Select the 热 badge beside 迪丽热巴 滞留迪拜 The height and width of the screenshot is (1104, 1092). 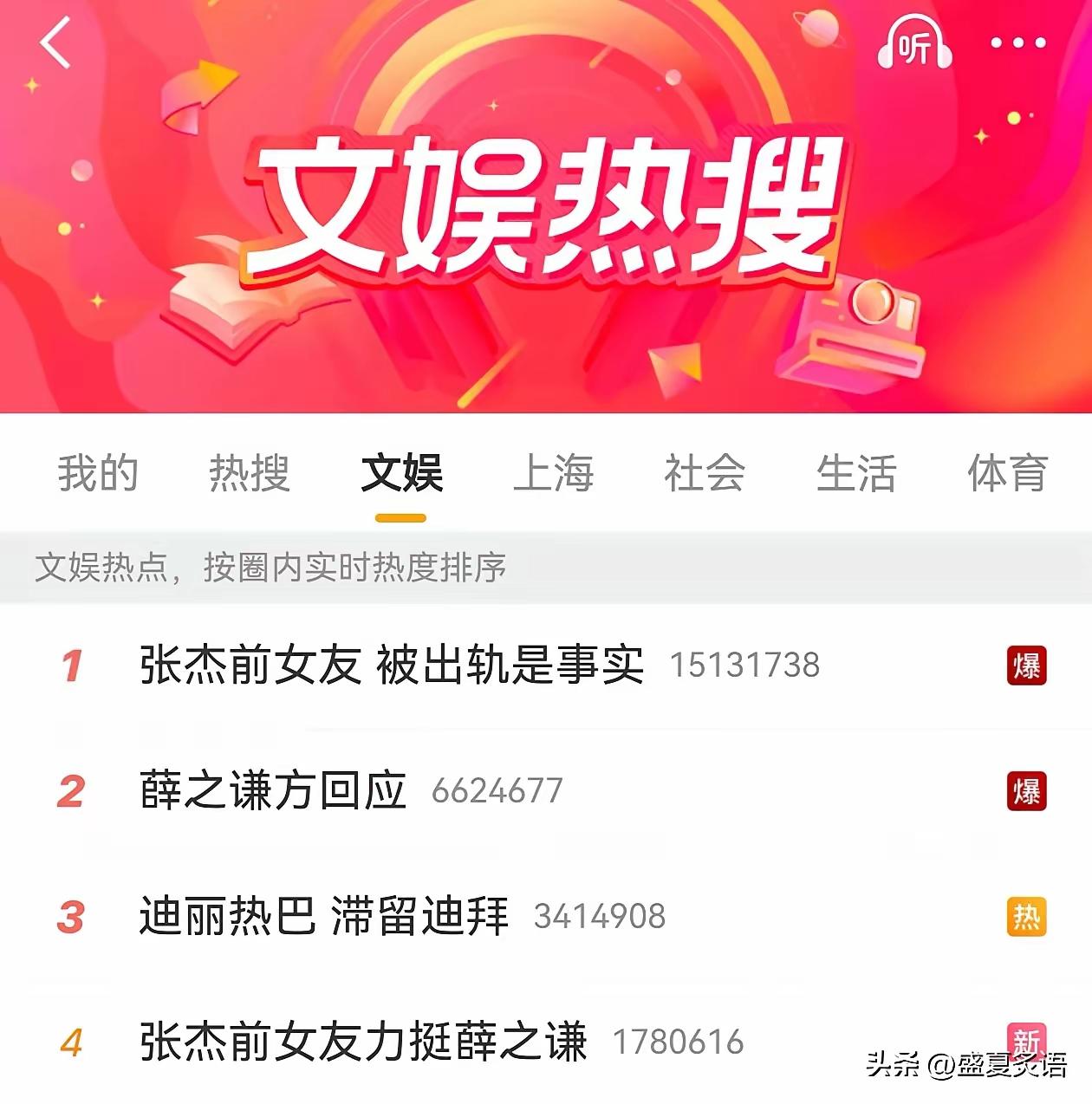coord(1027,912)
